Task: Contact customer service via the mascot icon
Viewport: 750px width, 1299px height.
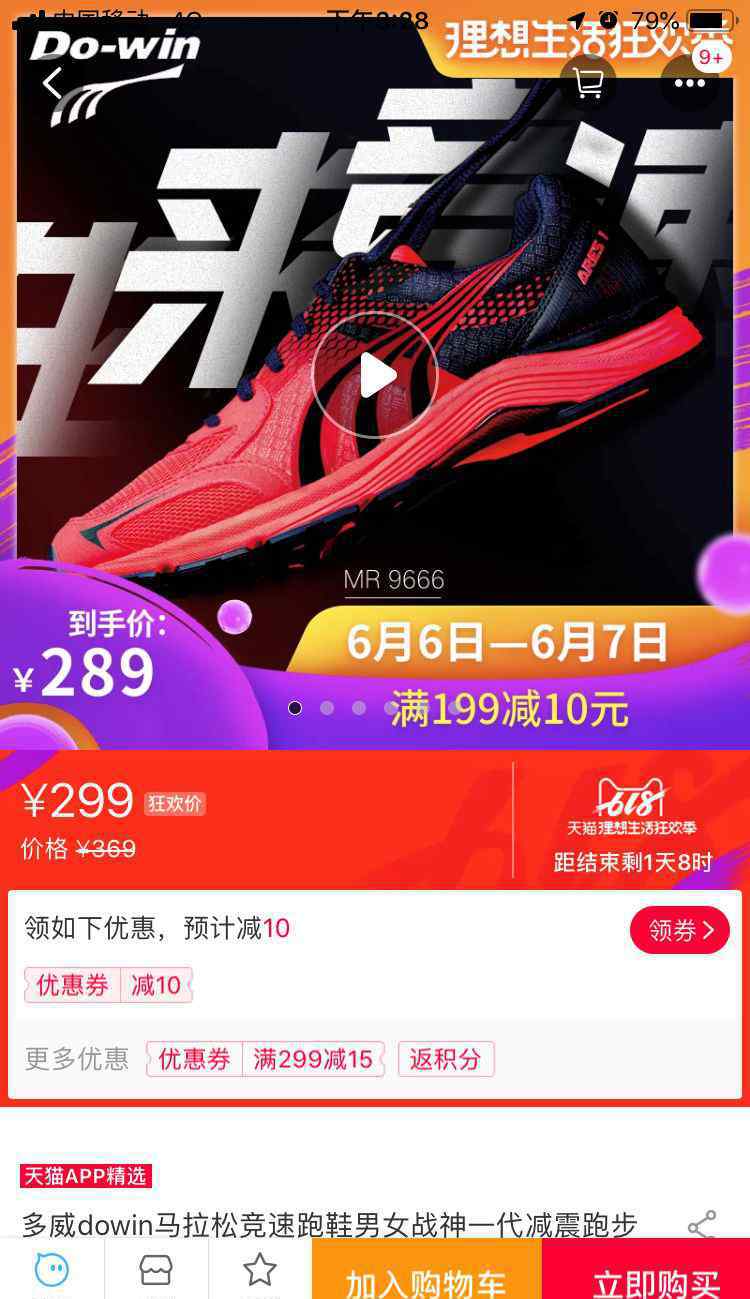Action: point(52,1270)
